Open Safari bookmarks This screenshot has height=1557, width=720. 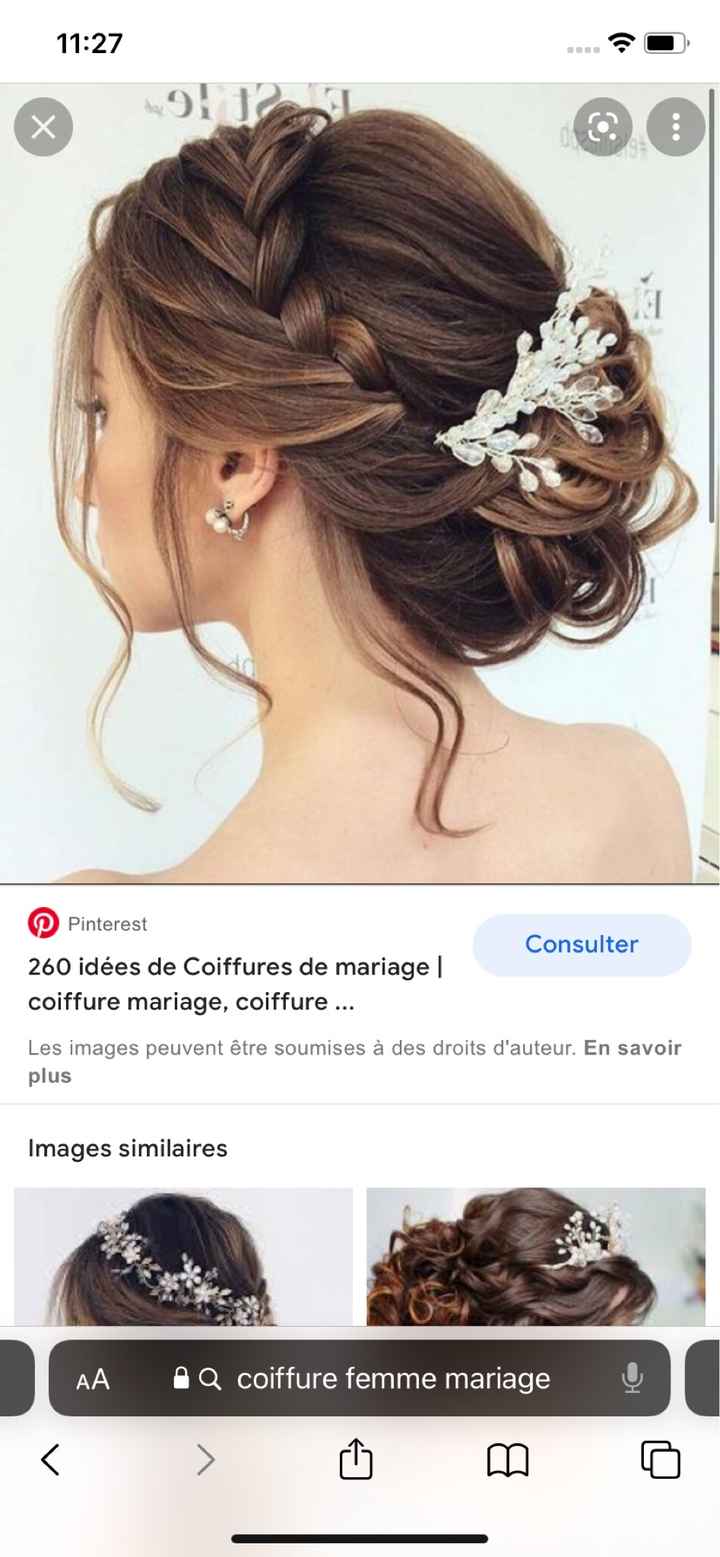[508, 1459]
